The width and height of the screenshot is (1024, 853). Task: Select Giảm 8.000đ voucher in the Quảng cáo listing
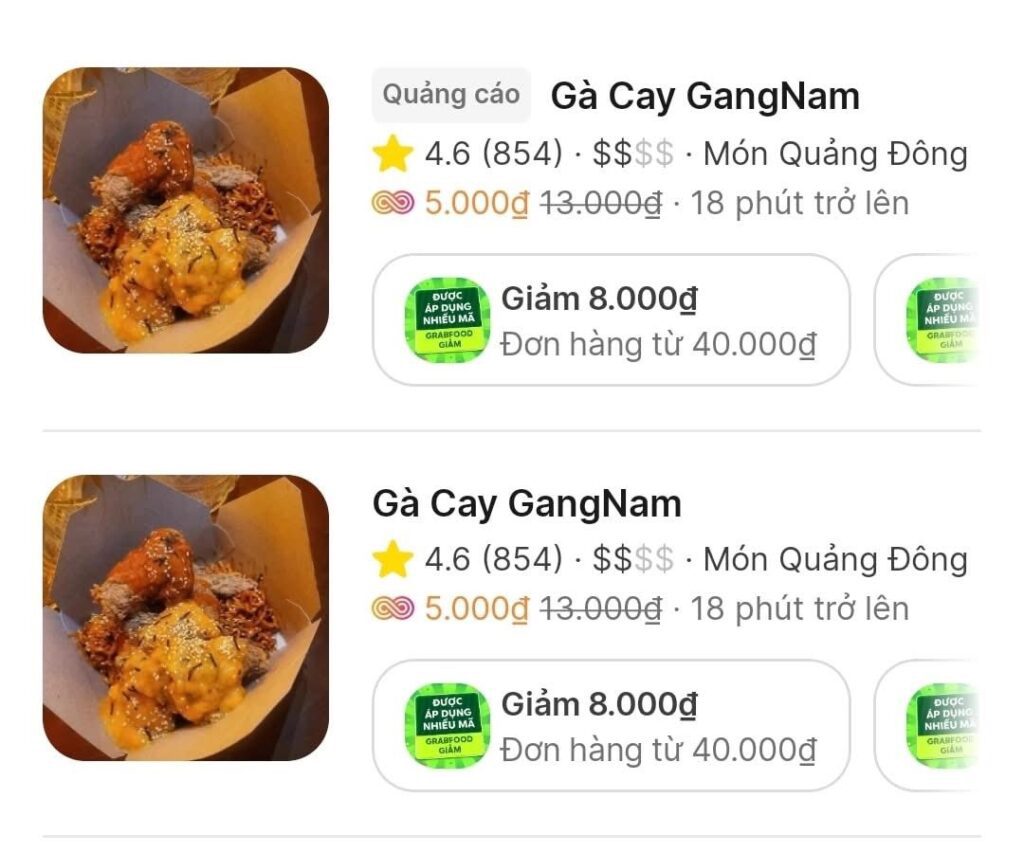pyautogui.click(x=610, y=320)
